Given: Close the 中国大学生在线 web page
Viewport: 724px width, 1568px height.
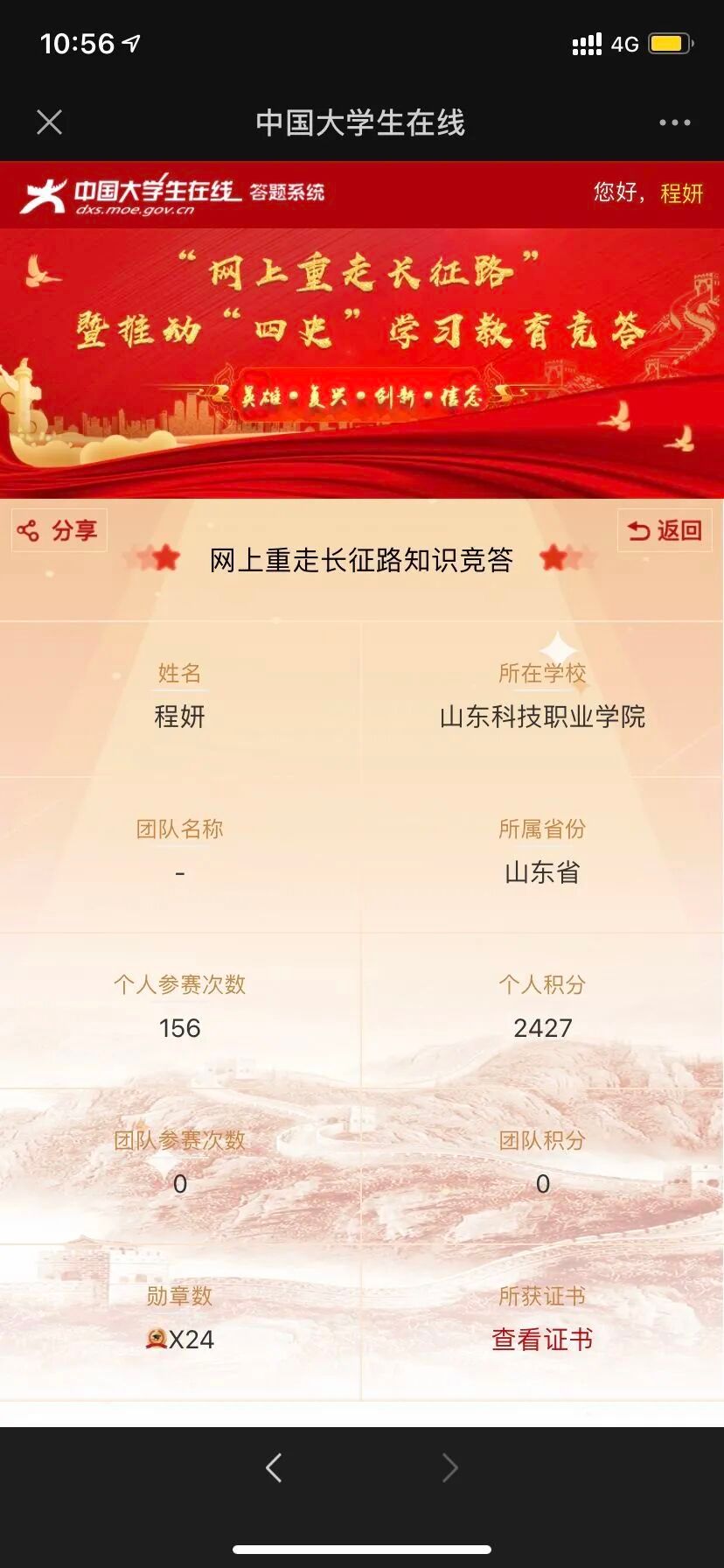Looking at the screenshot, I should [x=50, y=122].
